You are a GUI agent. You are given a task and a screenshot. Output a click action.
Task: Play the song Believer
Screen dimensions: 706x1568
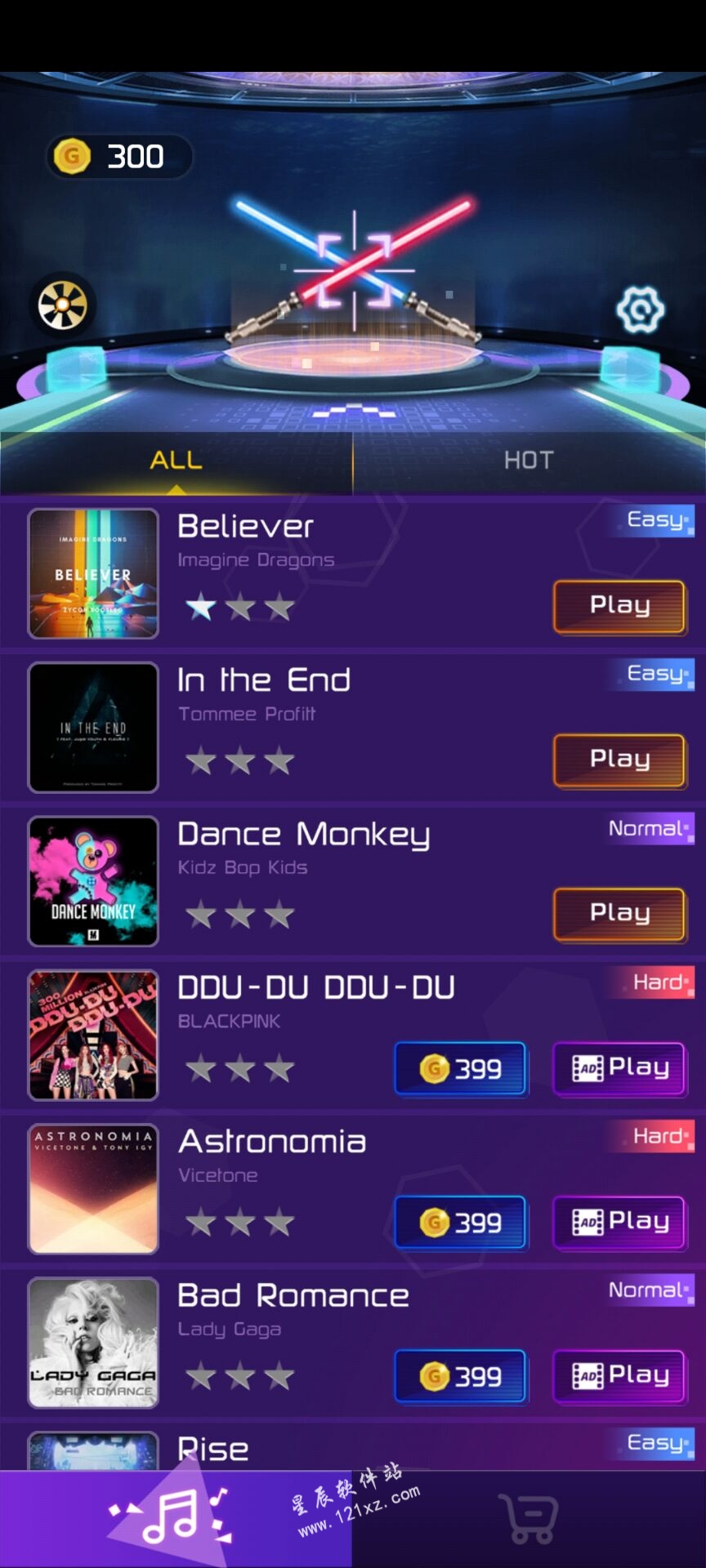click(x=620, y=607)
